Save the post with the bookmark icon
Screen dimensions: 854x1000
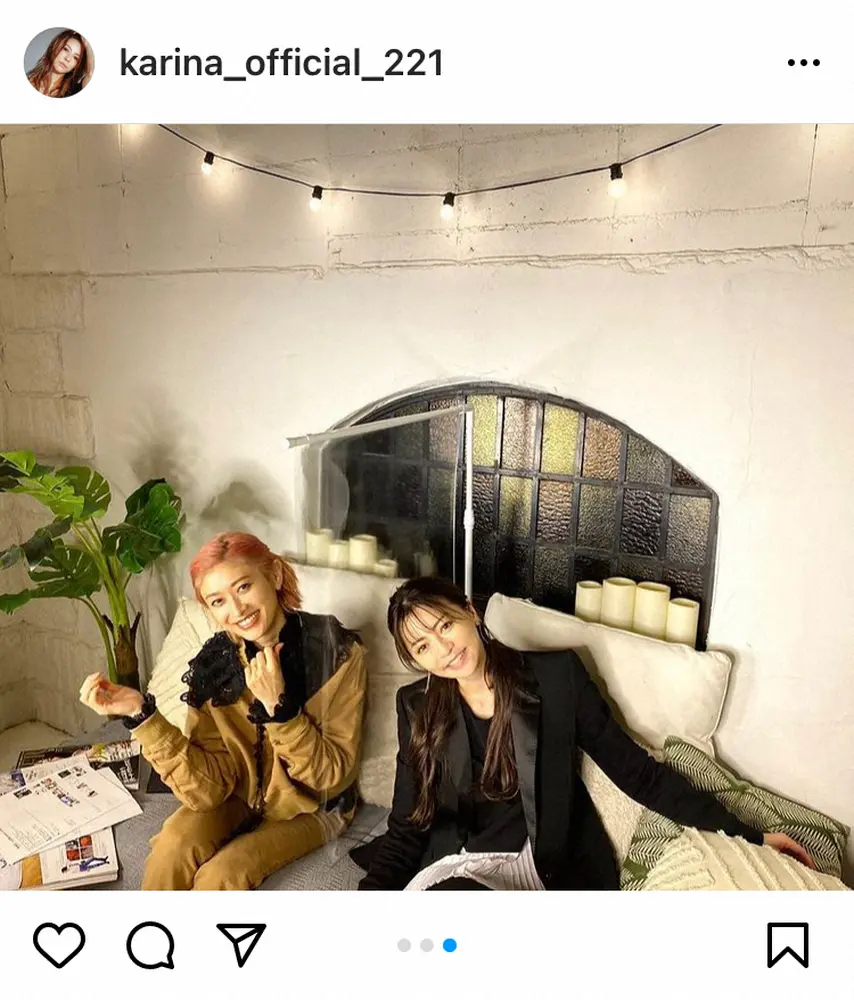[787, 944]
